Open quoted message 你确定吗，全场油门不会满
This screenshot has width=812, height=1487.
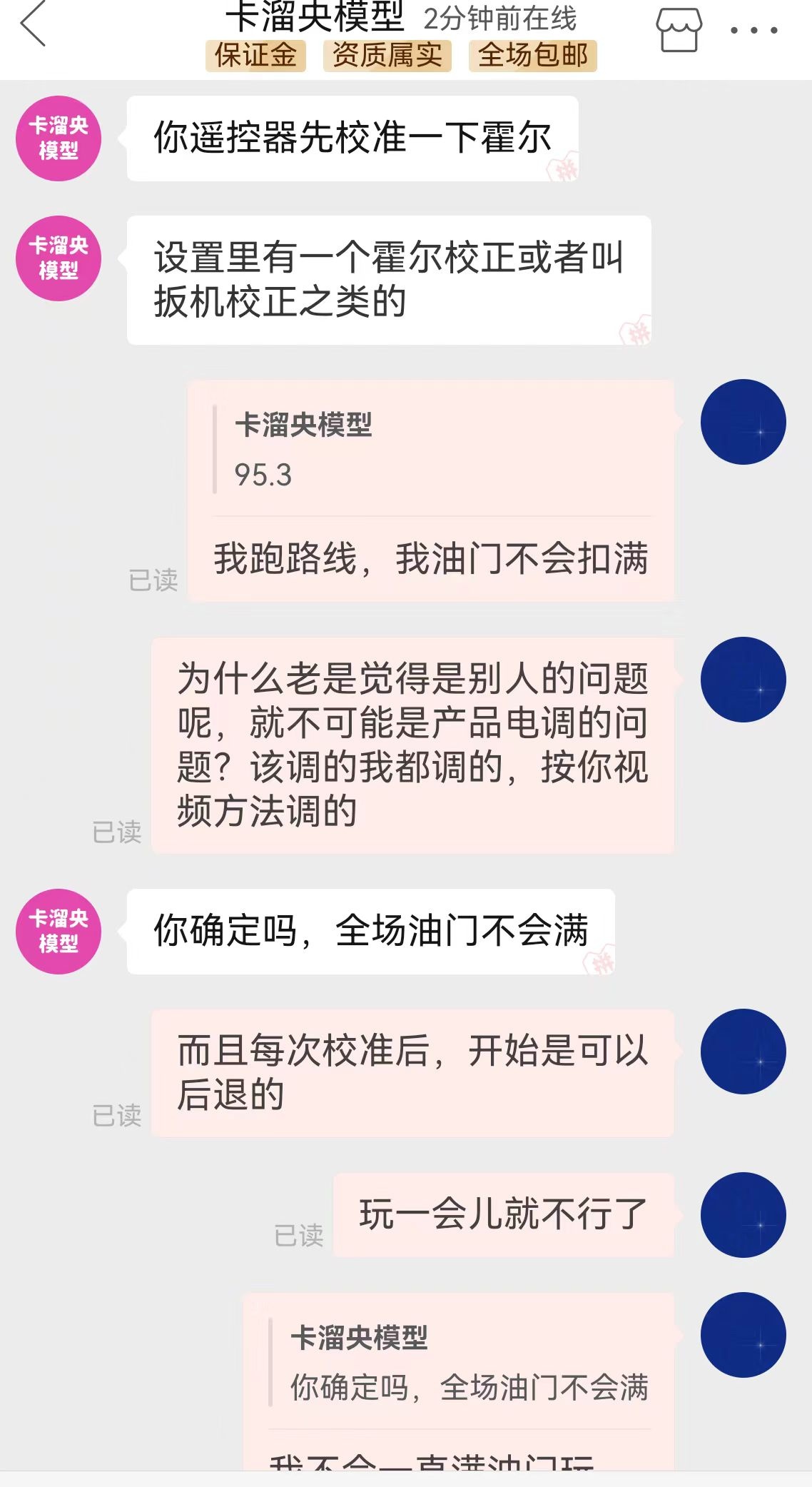click(460, 1363)
